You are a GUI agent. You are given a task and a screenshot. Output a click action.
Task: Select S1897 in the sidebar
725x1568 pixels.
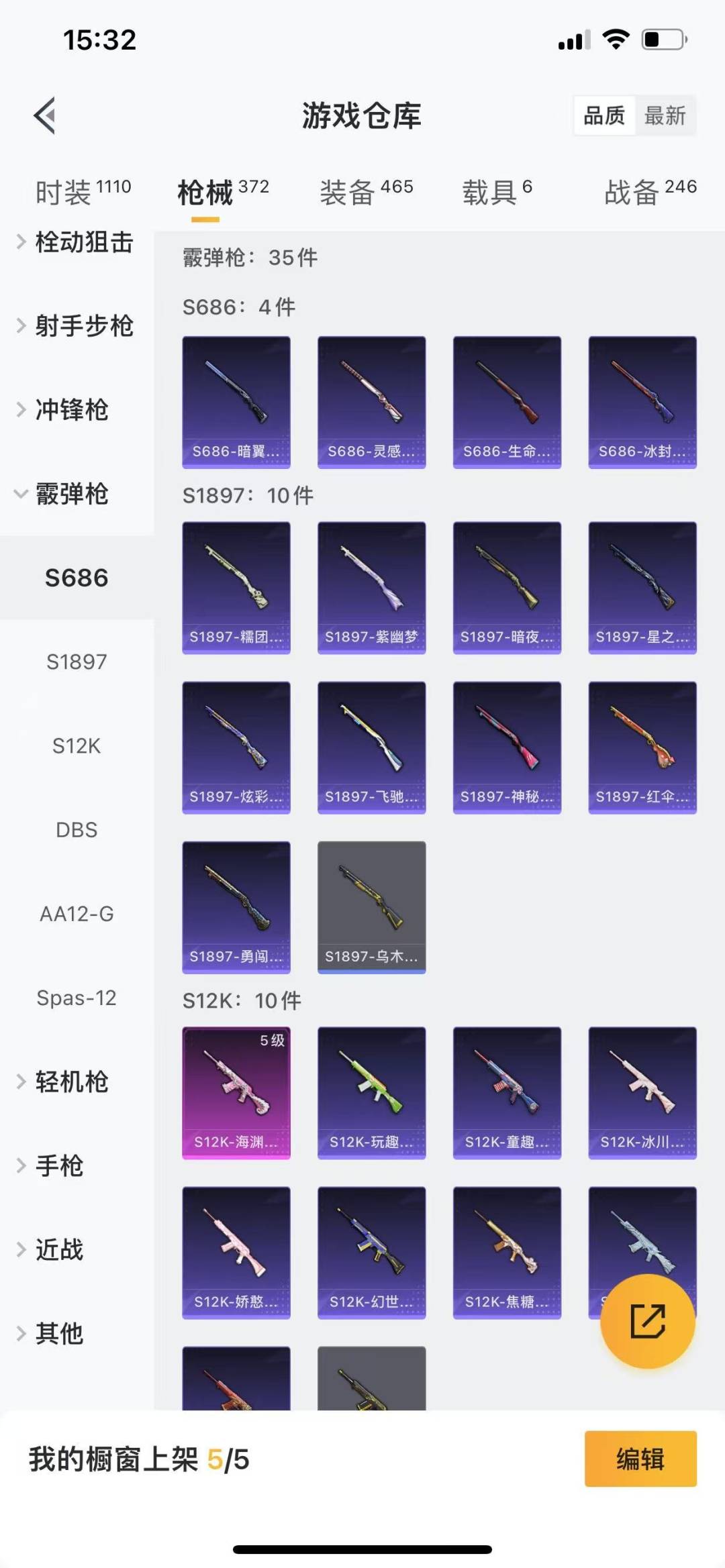[x=77, y=662]
